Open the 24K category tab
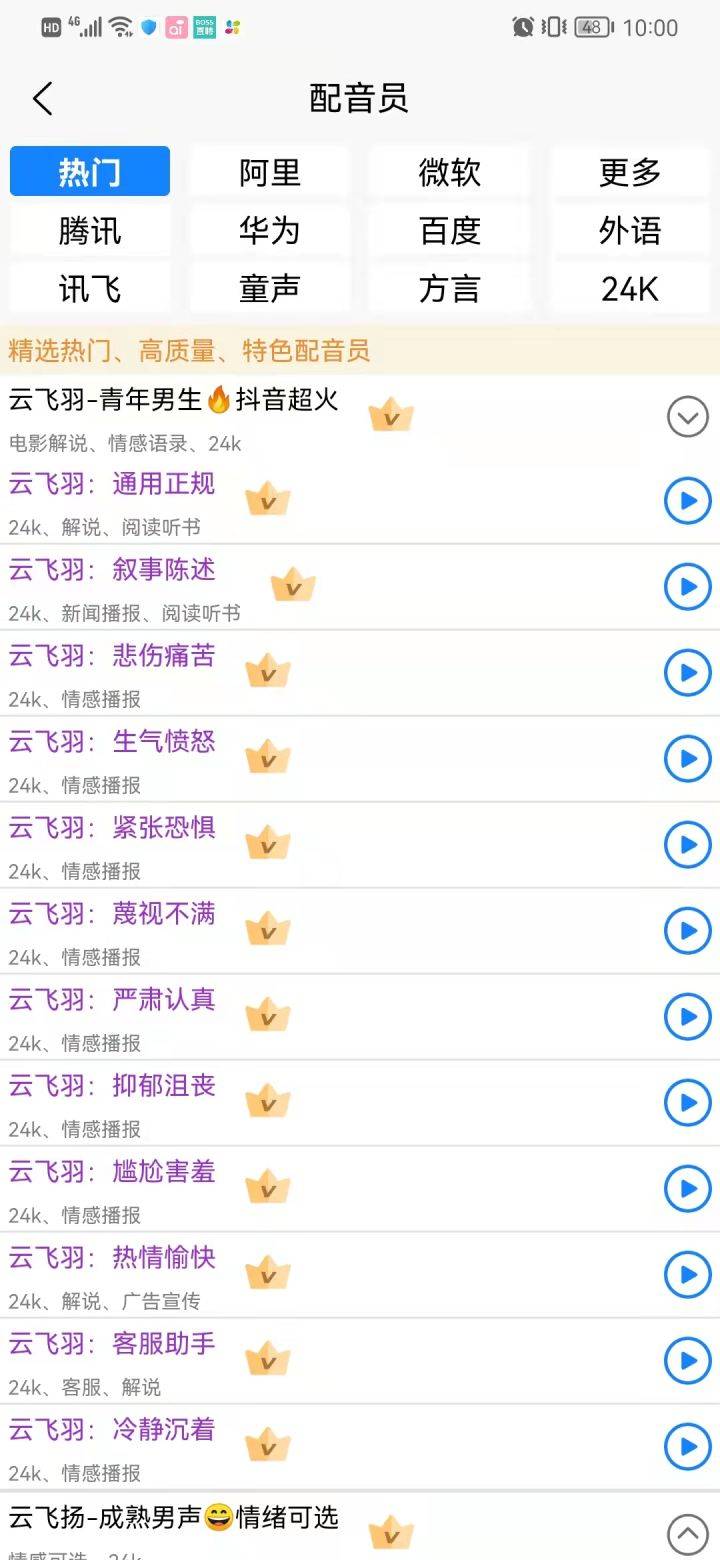The height and width of the screenshot is (1560, 720). [x=630, y=289]
